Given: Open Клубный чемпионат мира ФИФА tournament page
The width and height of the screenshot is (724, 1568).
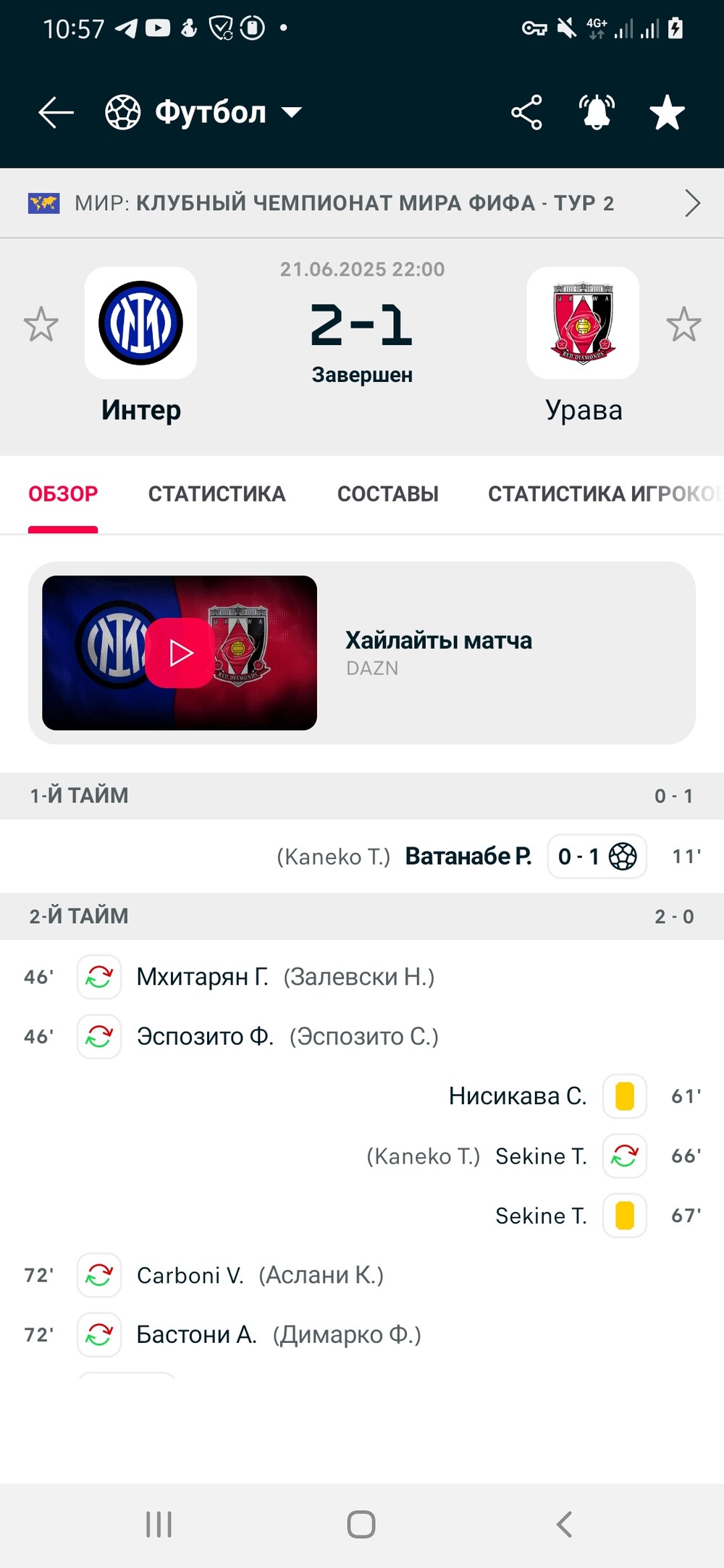Looking at the screenshot, I should click(362, 203).
